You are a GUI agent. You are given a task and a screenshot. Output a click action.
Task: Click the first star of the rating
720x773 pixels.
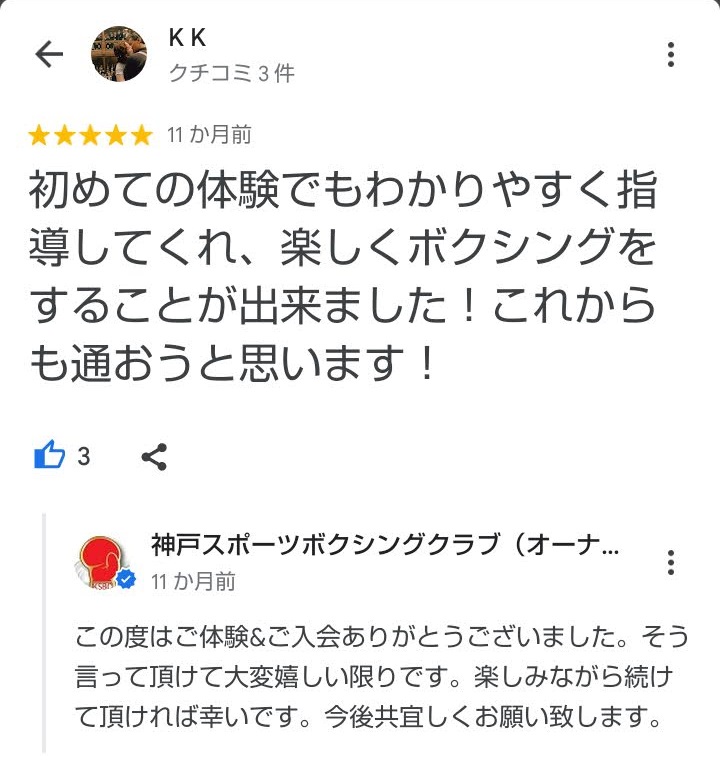[x=38, y=133]
